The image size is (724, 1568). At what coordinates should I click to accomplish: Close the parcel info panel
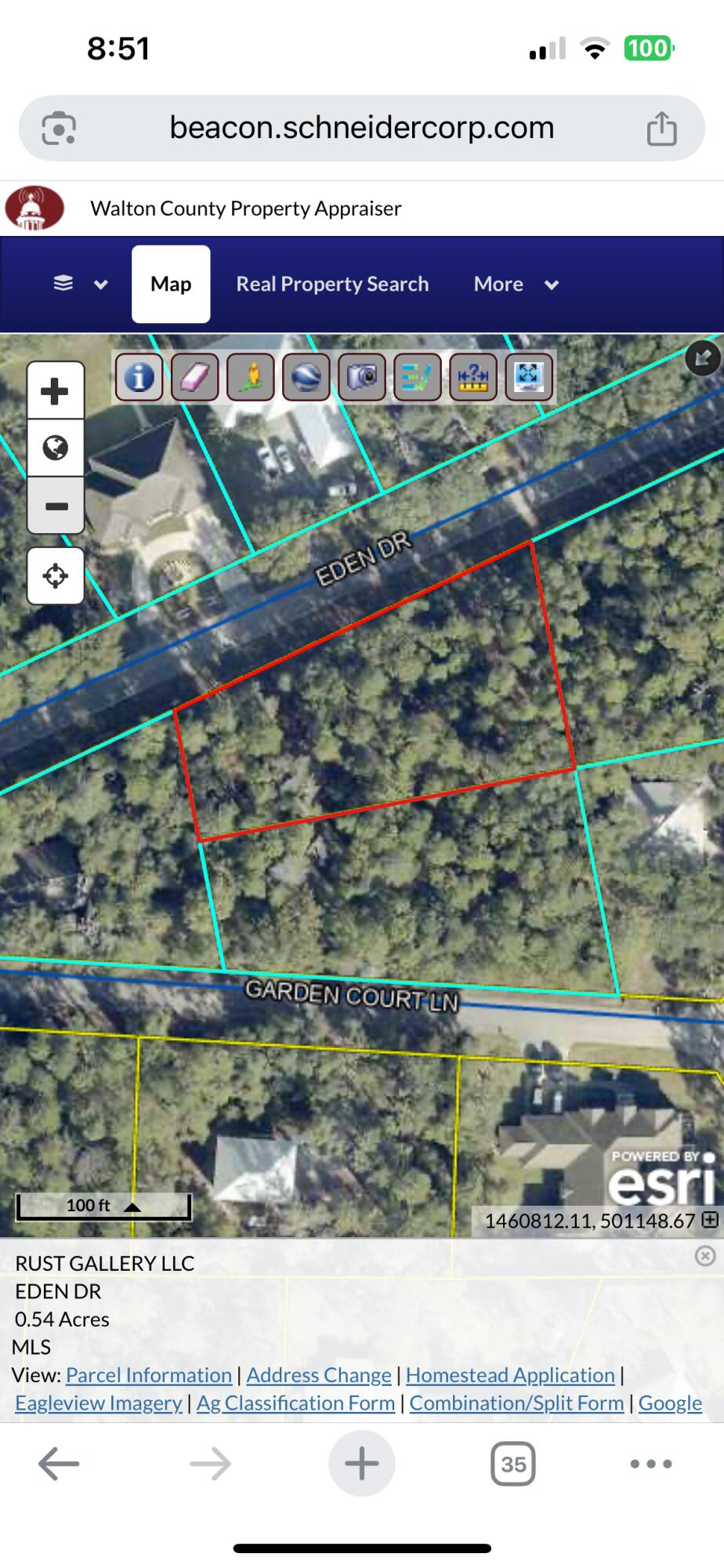tap(704, 1256)
